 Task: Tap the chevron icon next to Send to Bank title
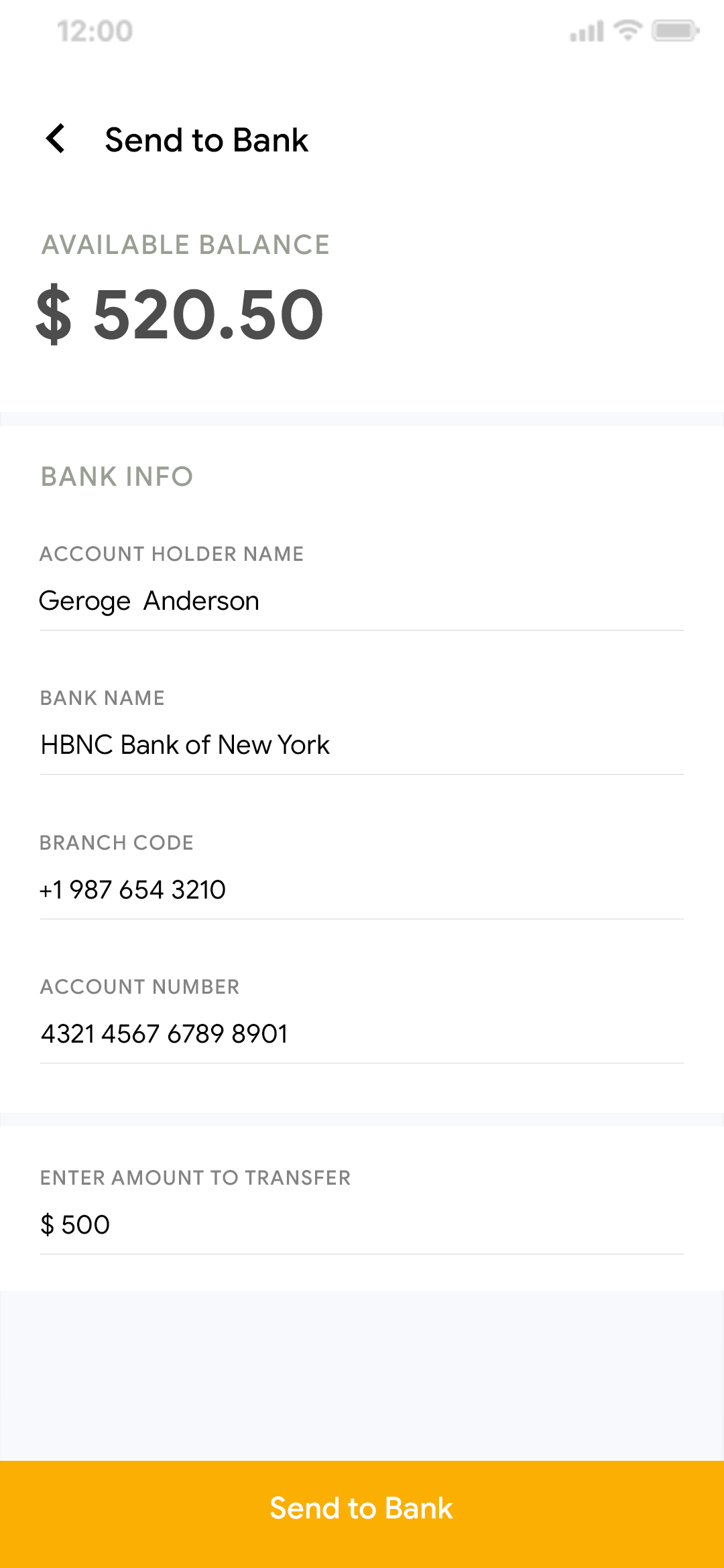tap(55, 139)
